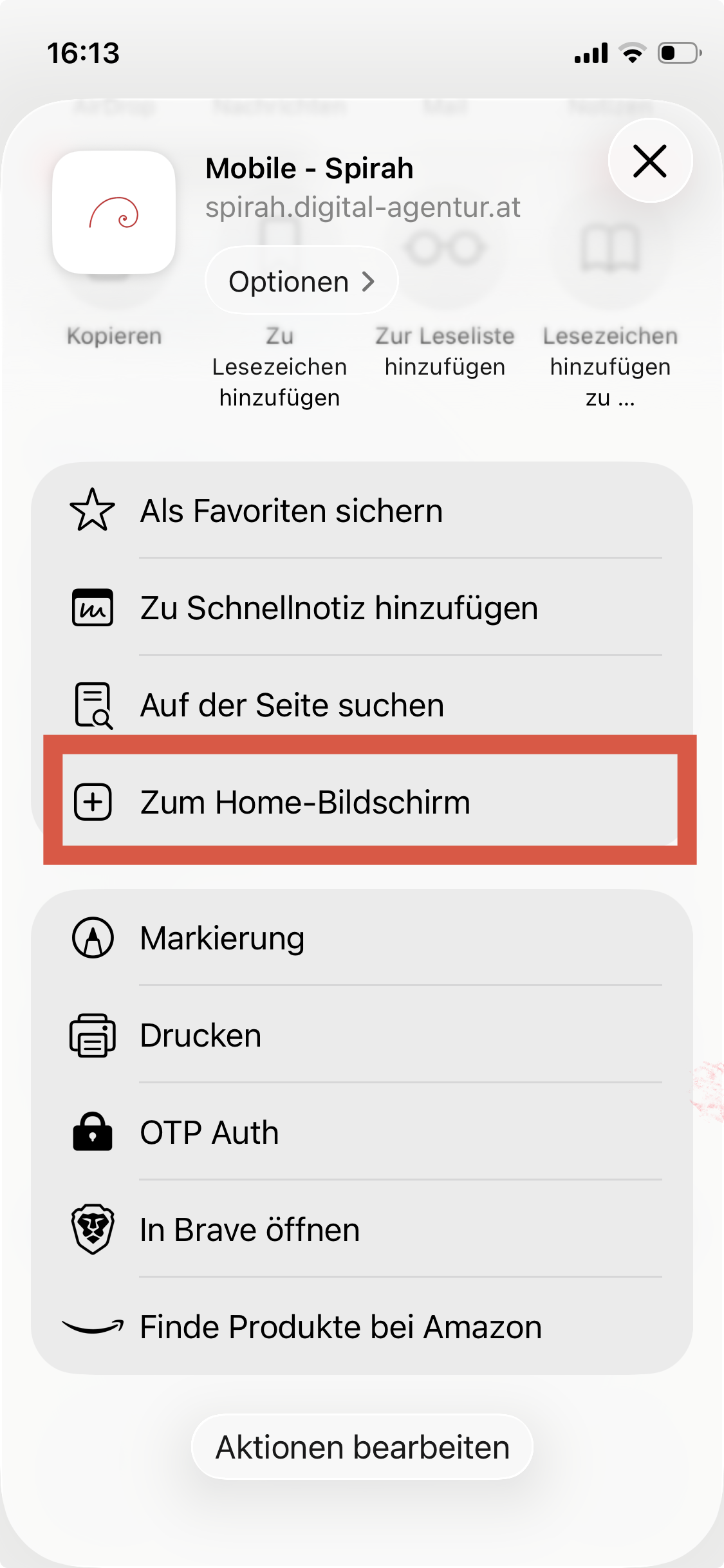724x1568 pixels.
Task: Open Auf der Seite suchen
Action: click(x=362, y=705)
